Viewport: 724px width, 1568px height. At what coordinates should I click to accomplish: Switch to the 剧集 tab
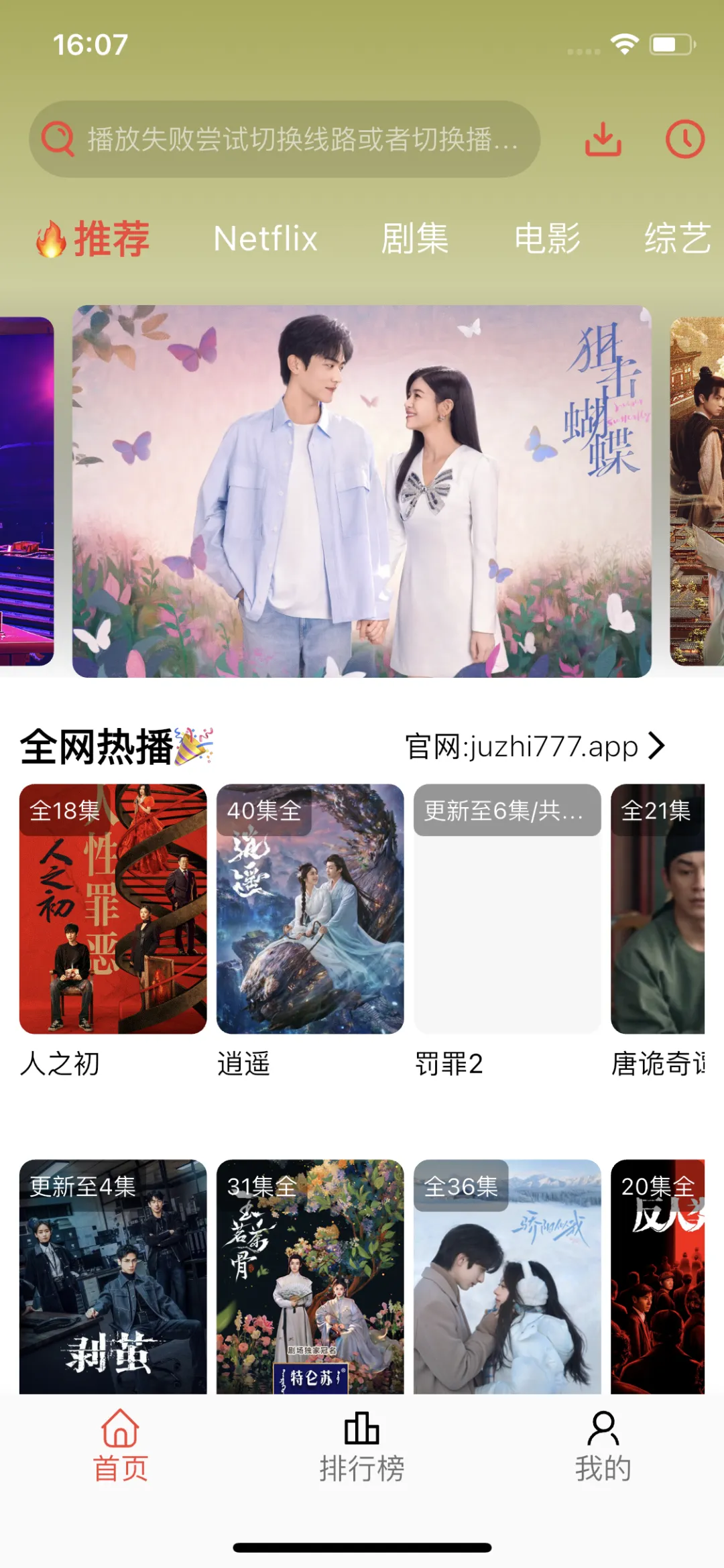(x=414, y=239)
